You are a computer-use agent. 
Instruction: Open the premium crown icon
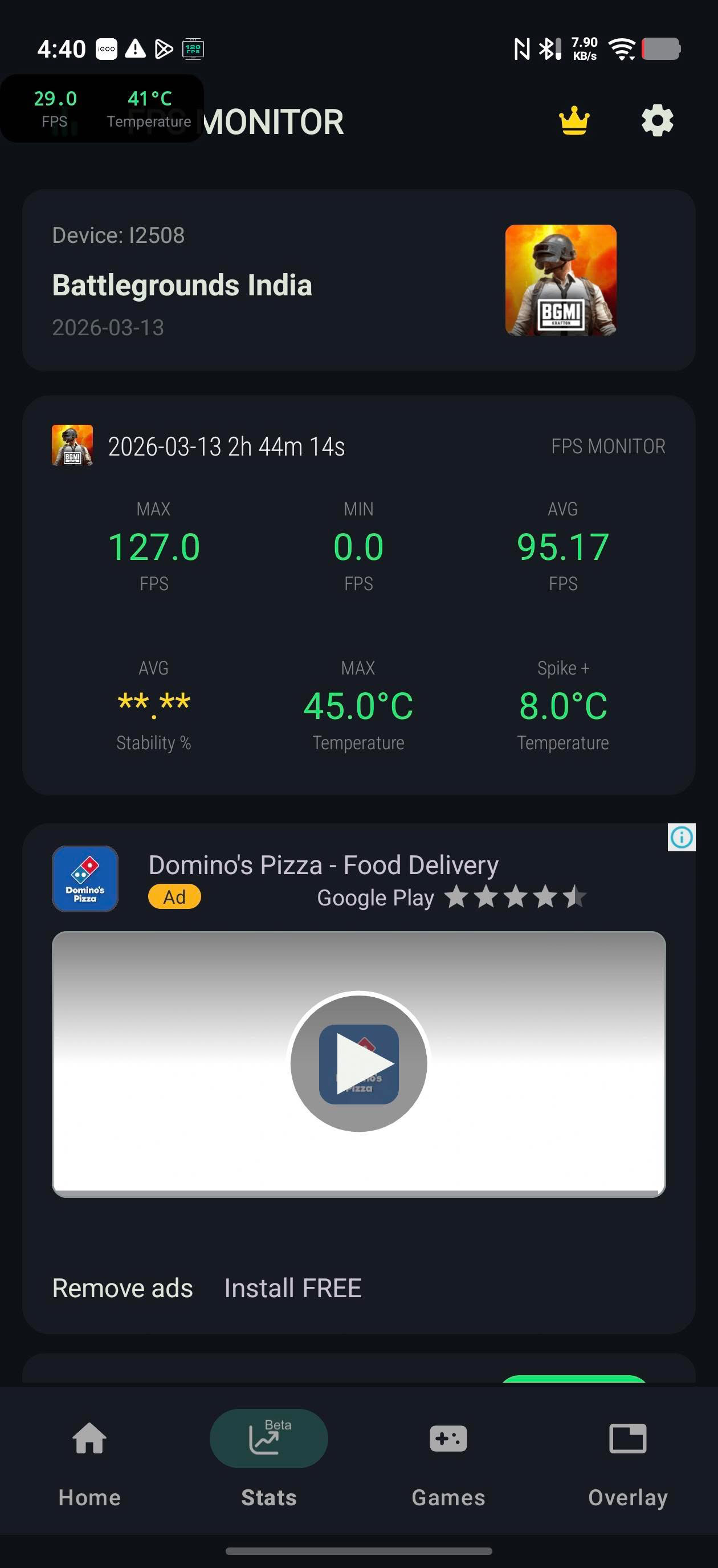pos(574,121)
